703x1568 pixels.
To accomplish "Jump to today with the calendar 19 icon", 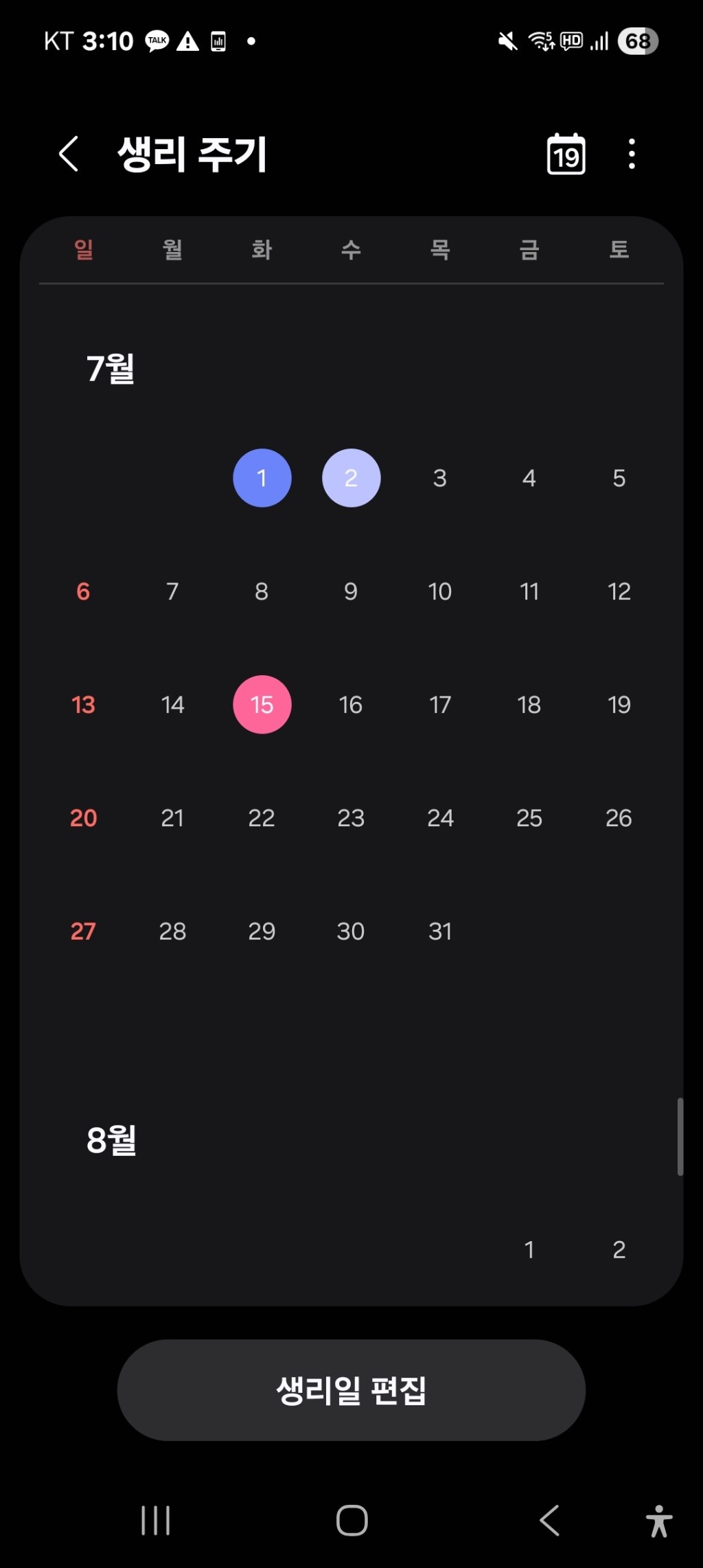I will pos(566,154).
